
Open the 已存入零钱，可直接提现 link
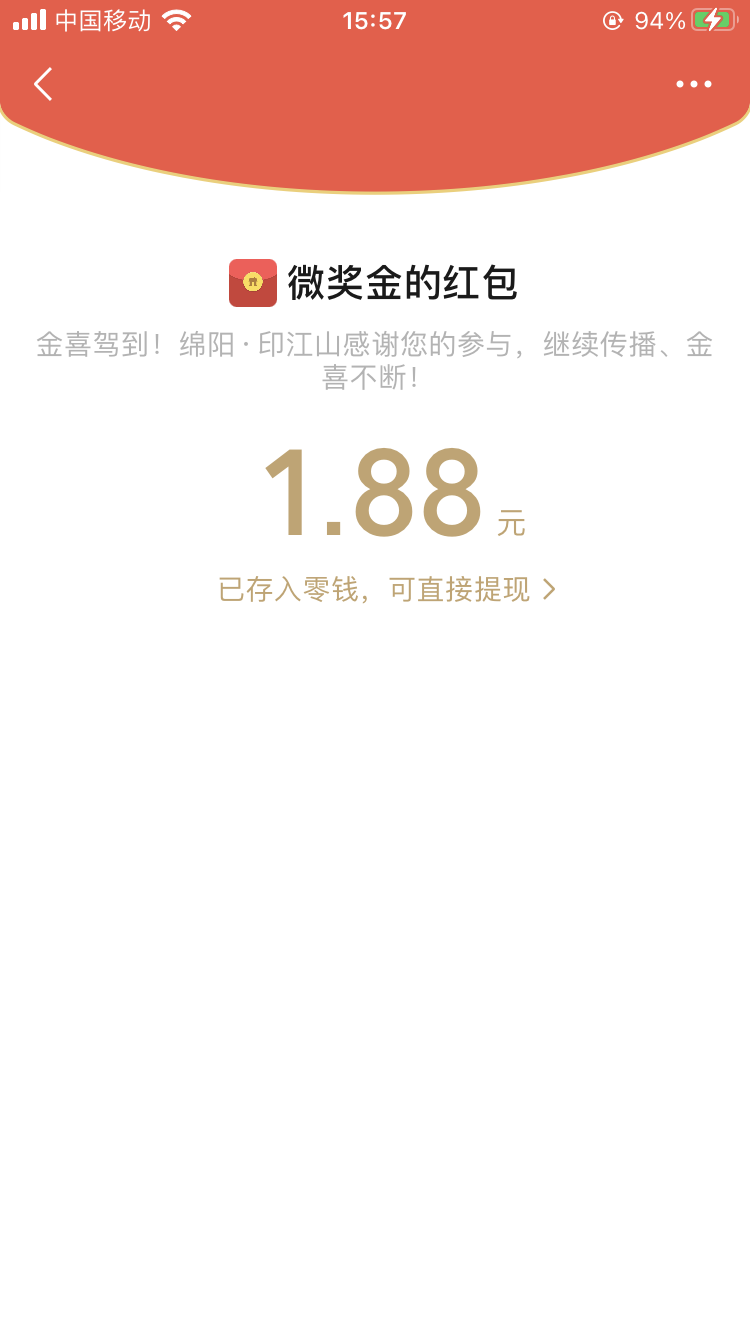point(386,590)
